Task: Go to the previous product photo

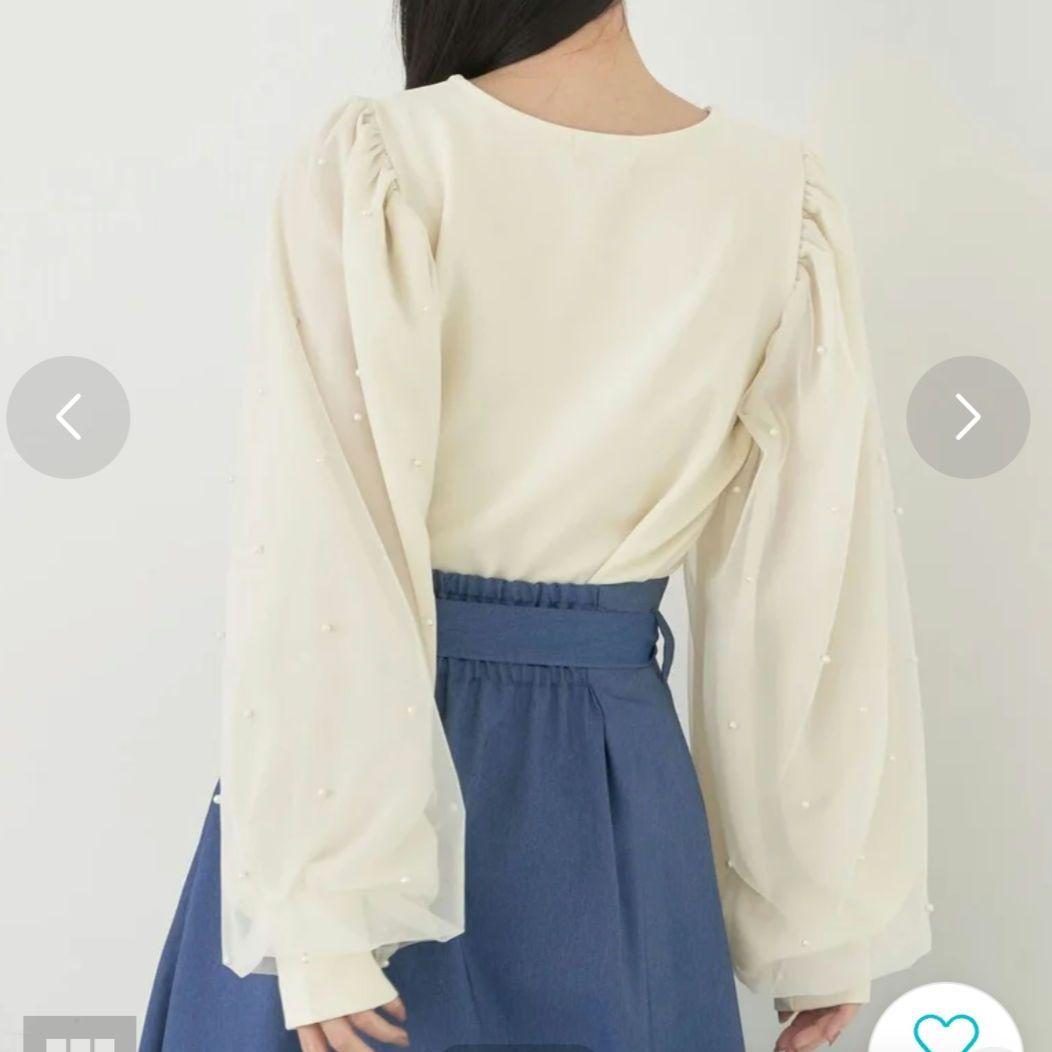Action: coord(68,417)
